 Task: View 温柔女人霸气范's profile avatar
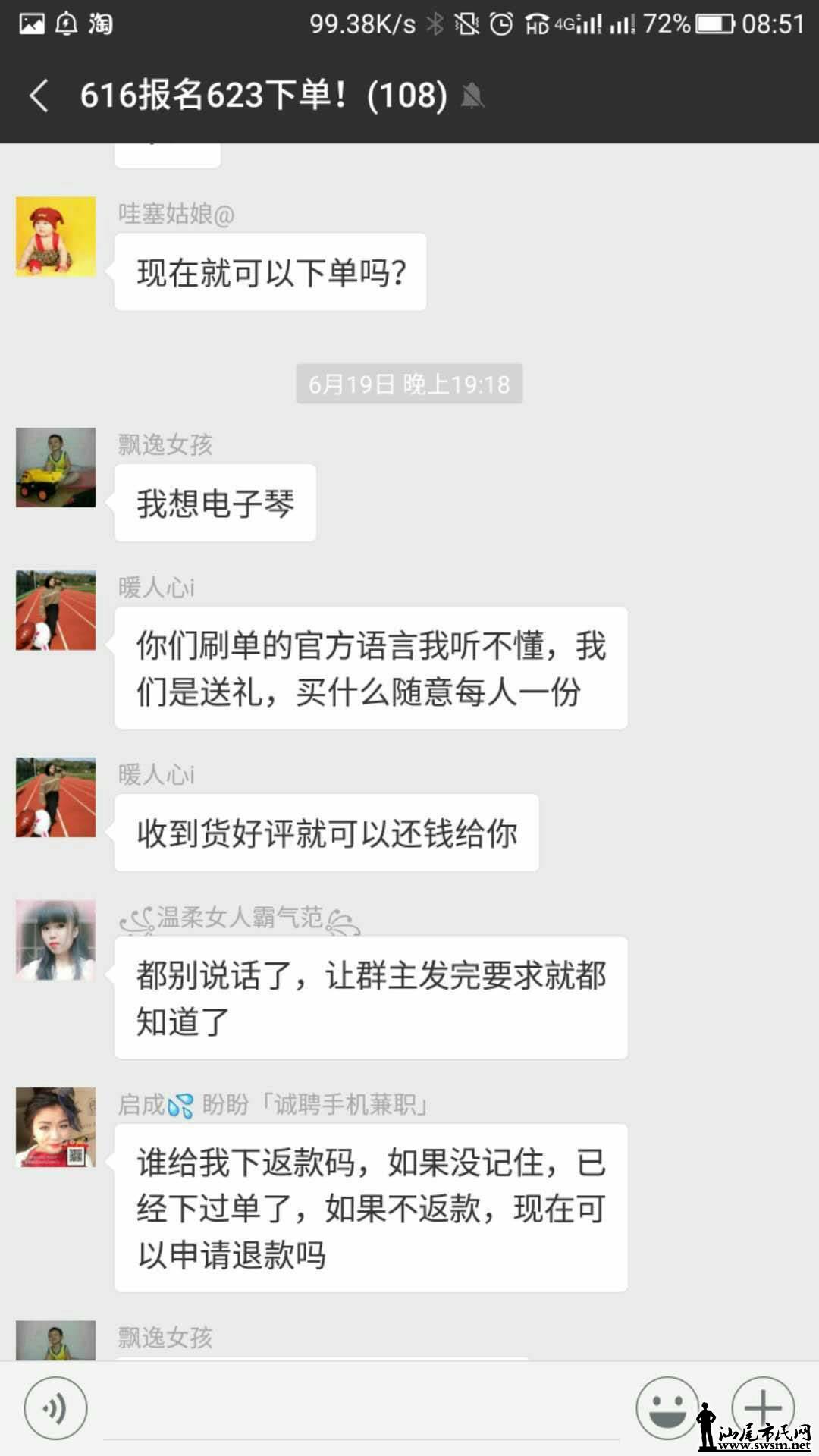point(56,940)
